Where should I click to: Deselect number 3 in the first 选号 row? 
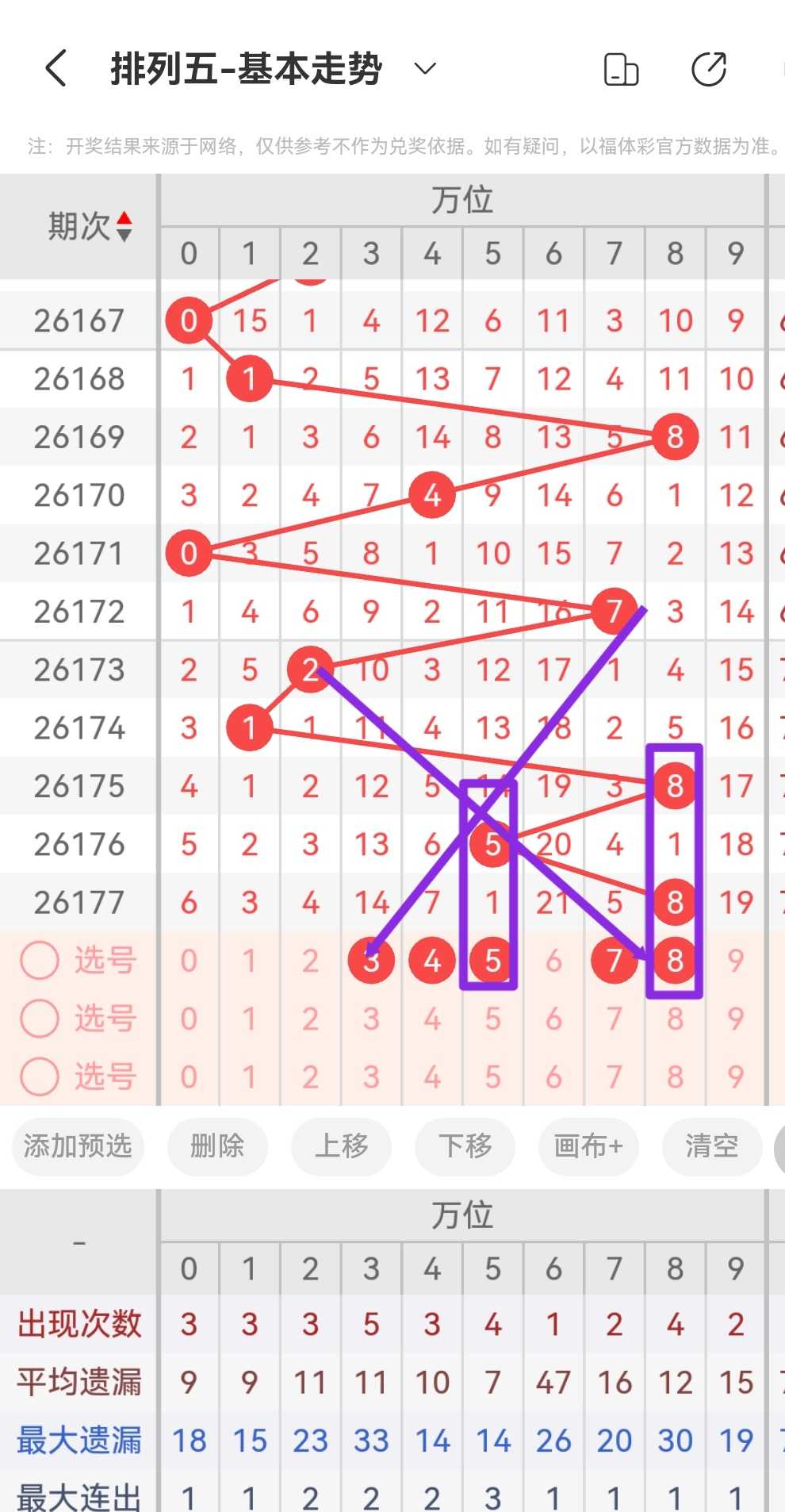point(371,961)
